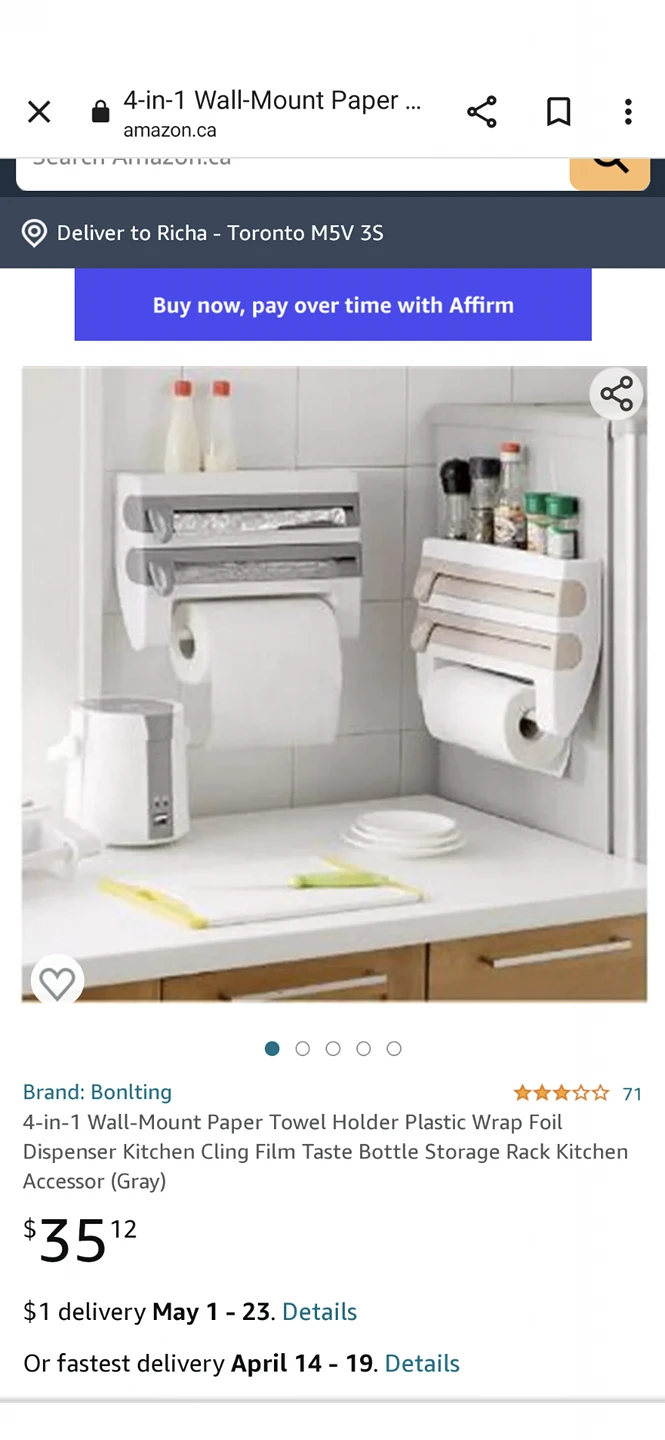Share this page from the toolbar
The height and width of the screenshot is (1440, 665).
482,112
